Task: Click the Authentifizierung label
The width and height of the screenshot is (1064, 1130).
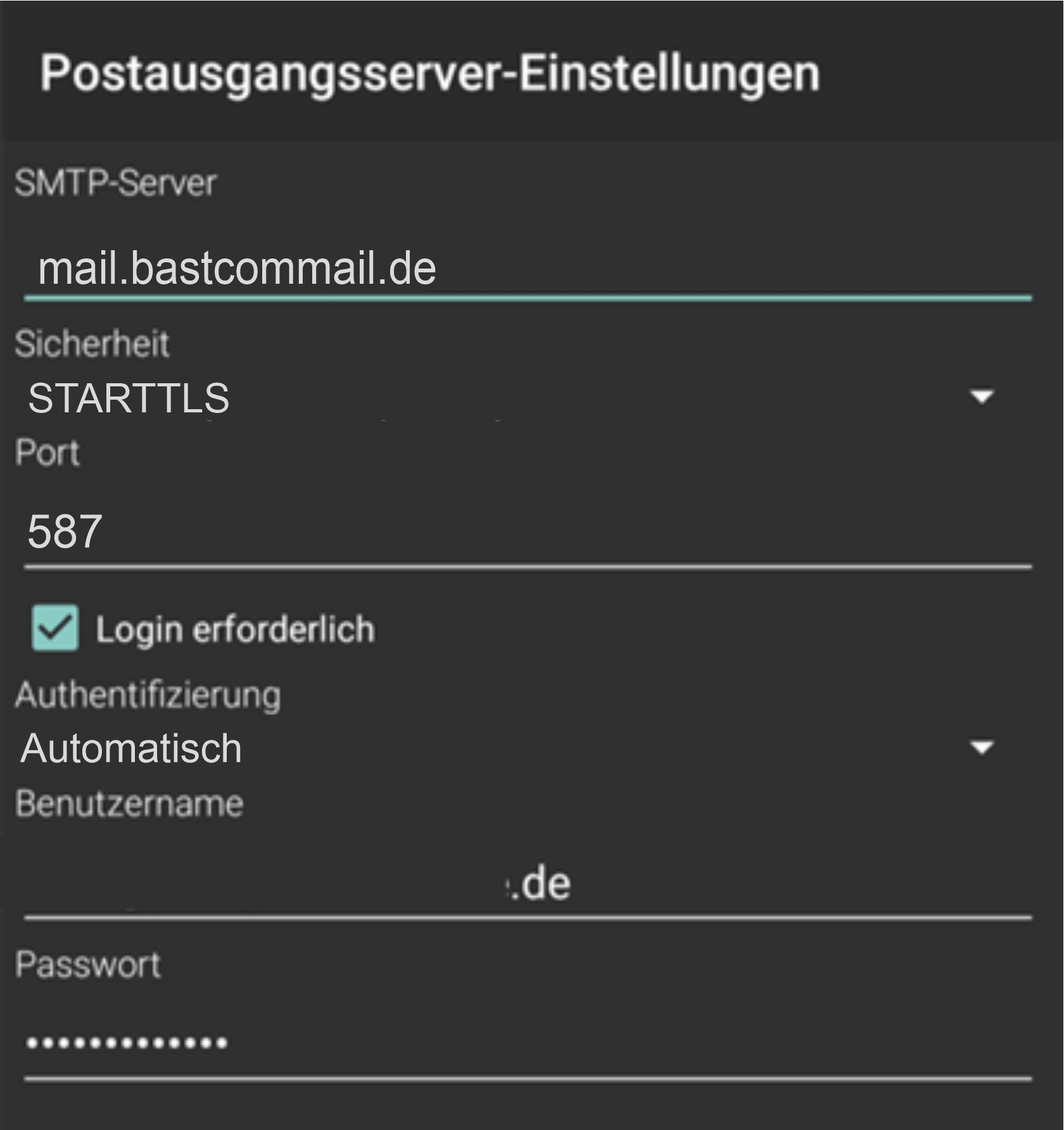Action: pyautogui.click(x=150, y=695)
